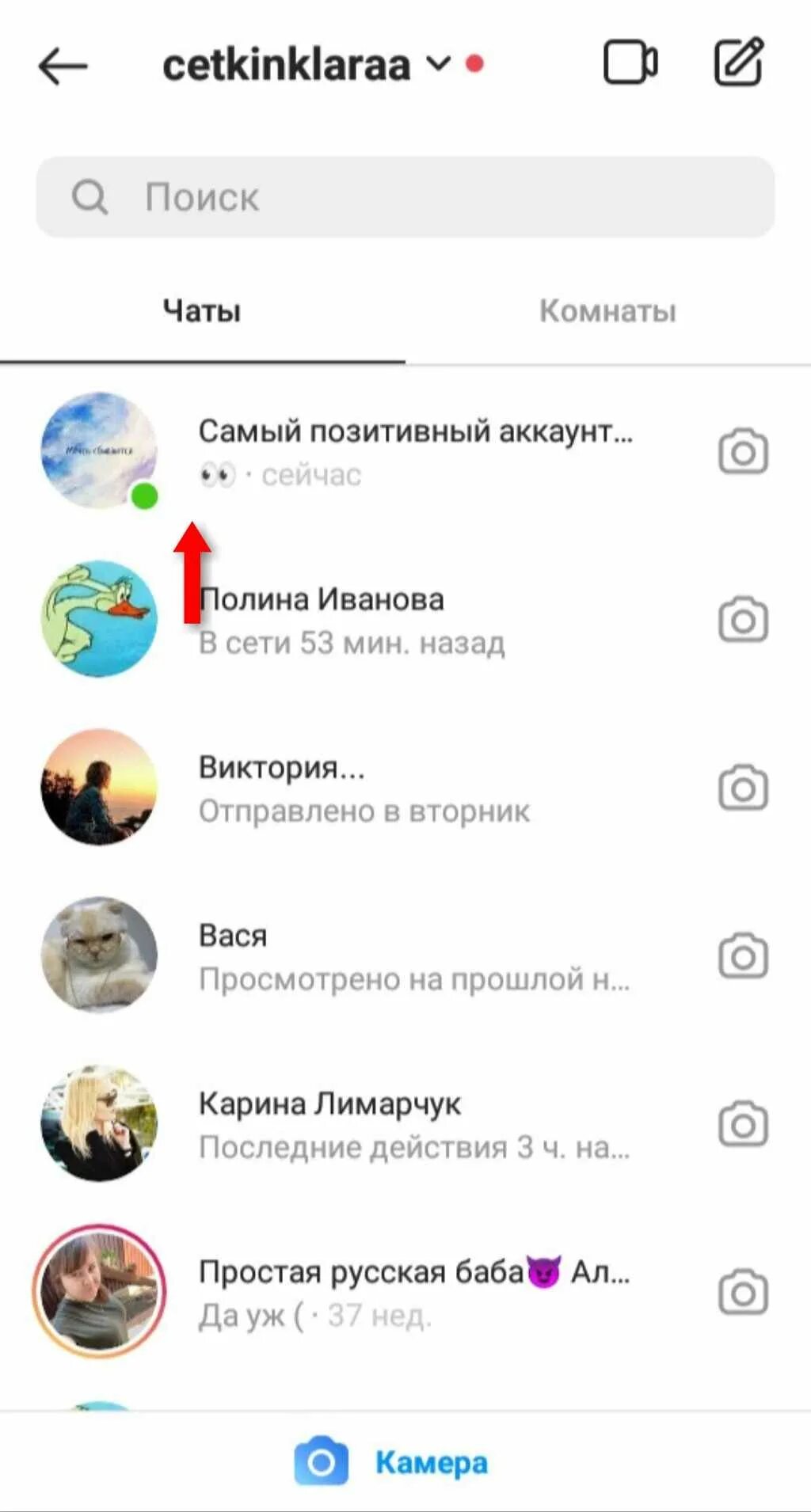
Task: Tap the camera icon next to Виктория
Action: (743, 788)
